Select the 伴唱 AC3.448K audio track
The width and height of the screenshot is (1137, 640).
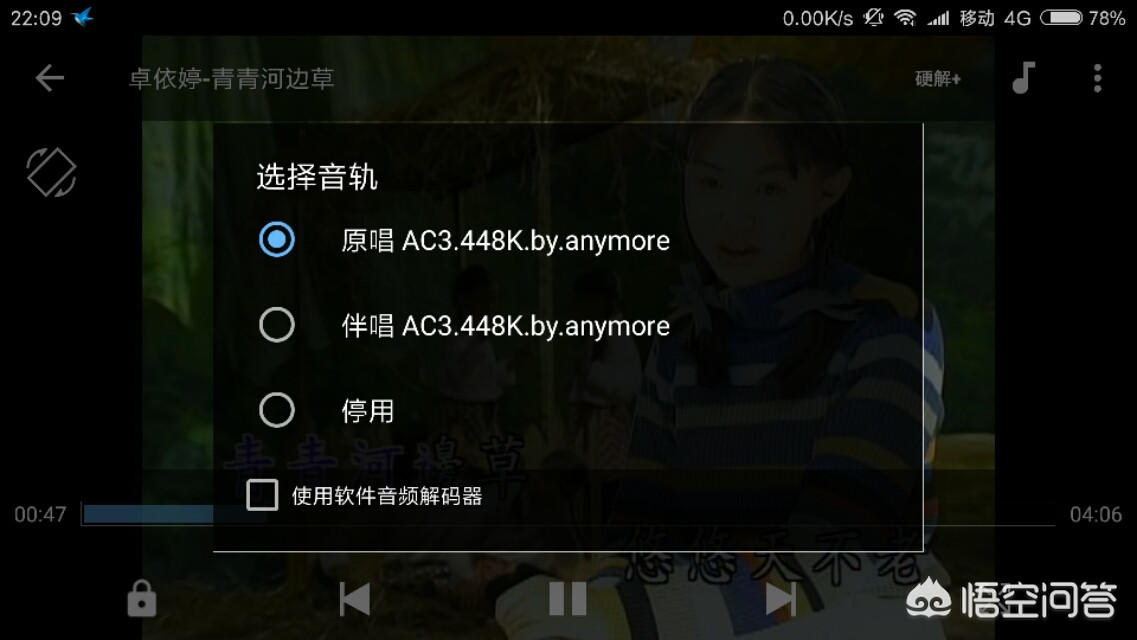click(277, 325)
